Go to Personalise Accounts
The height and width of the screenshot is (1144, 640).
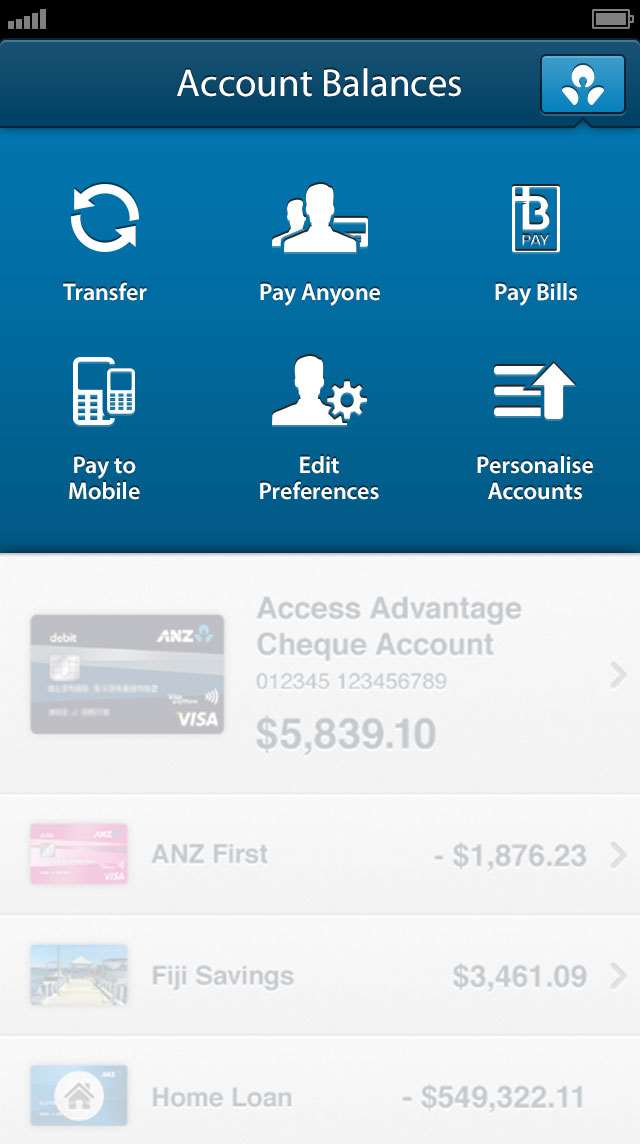(535, 428)
